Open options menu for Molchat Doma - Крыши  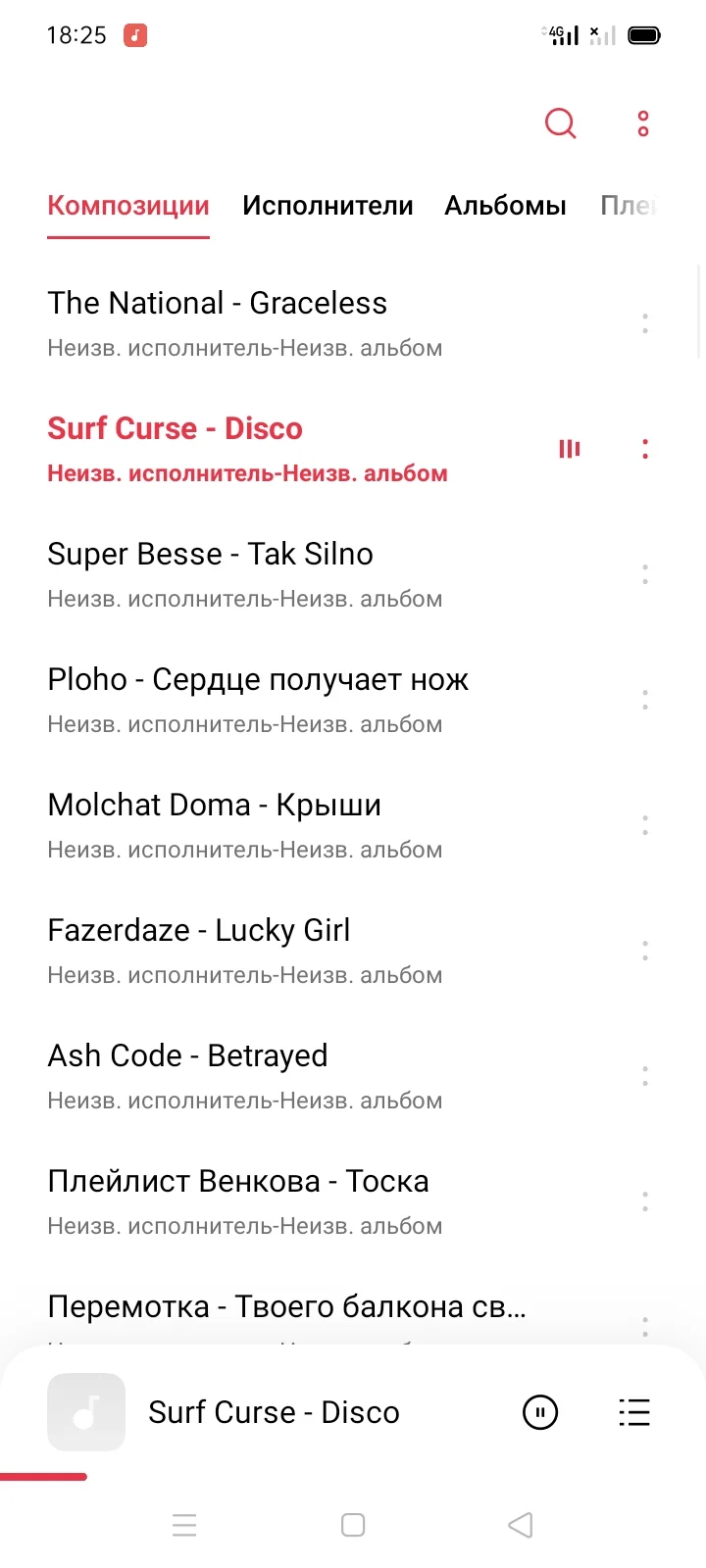click(x=644, y=826)
